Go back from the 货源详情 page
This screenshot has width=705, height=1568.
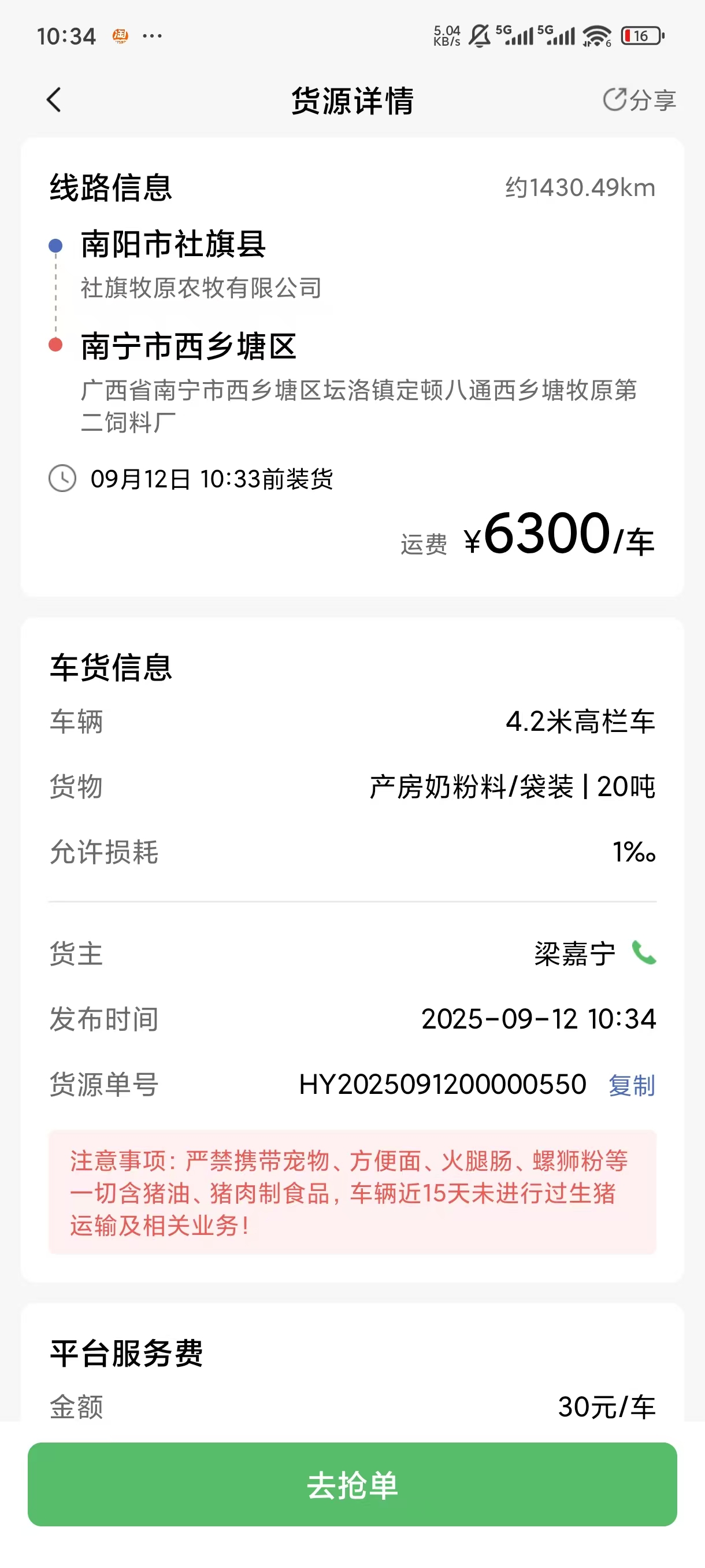[x=54, y=100]
